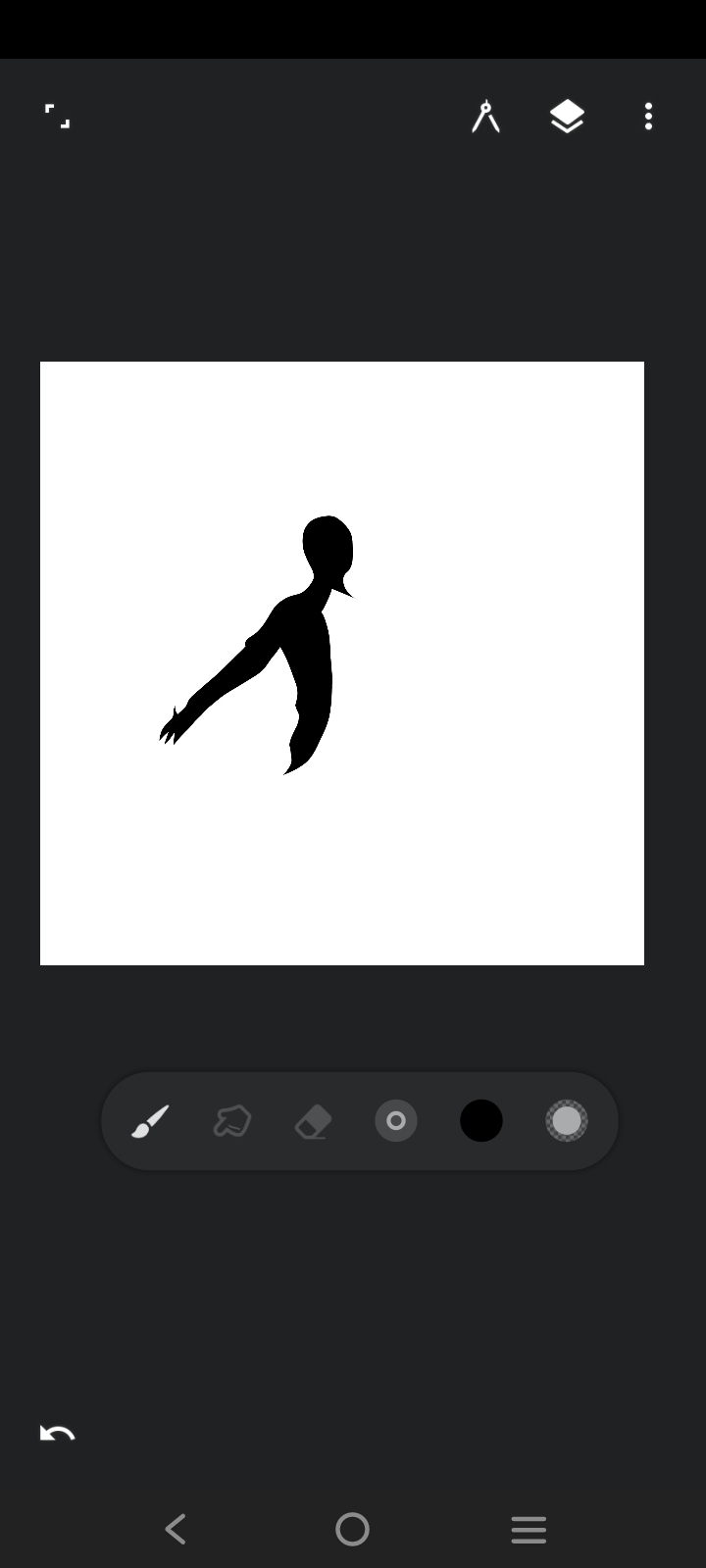Undo the last stroke

pos(57,1434)
